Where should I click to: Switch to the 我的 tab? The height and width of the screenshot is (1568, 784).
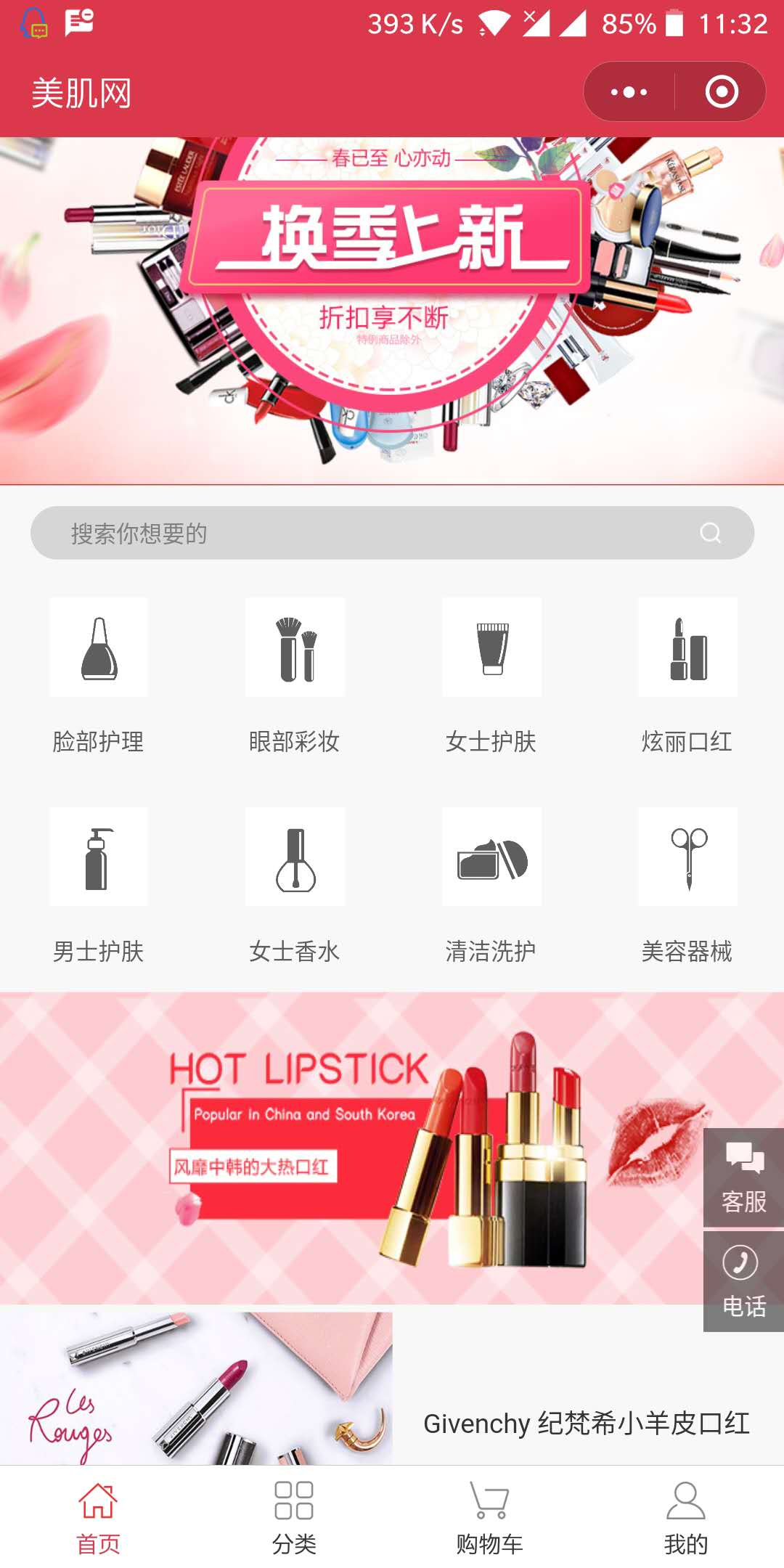pyautogui.click(x=686, y=1517)
